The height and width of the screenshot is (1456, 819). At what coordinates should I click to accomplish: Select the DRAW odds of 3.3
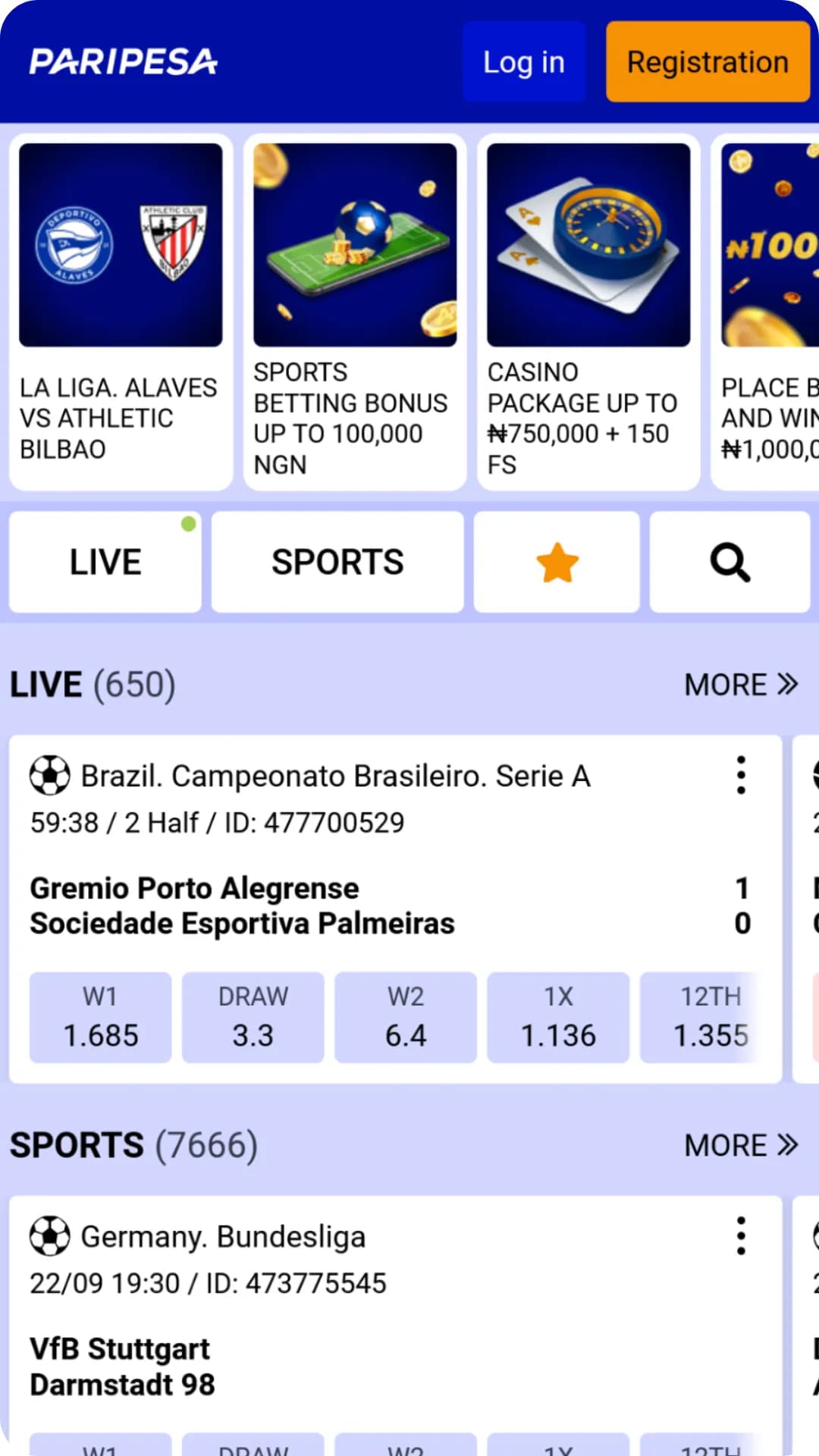pos(253,1017)
